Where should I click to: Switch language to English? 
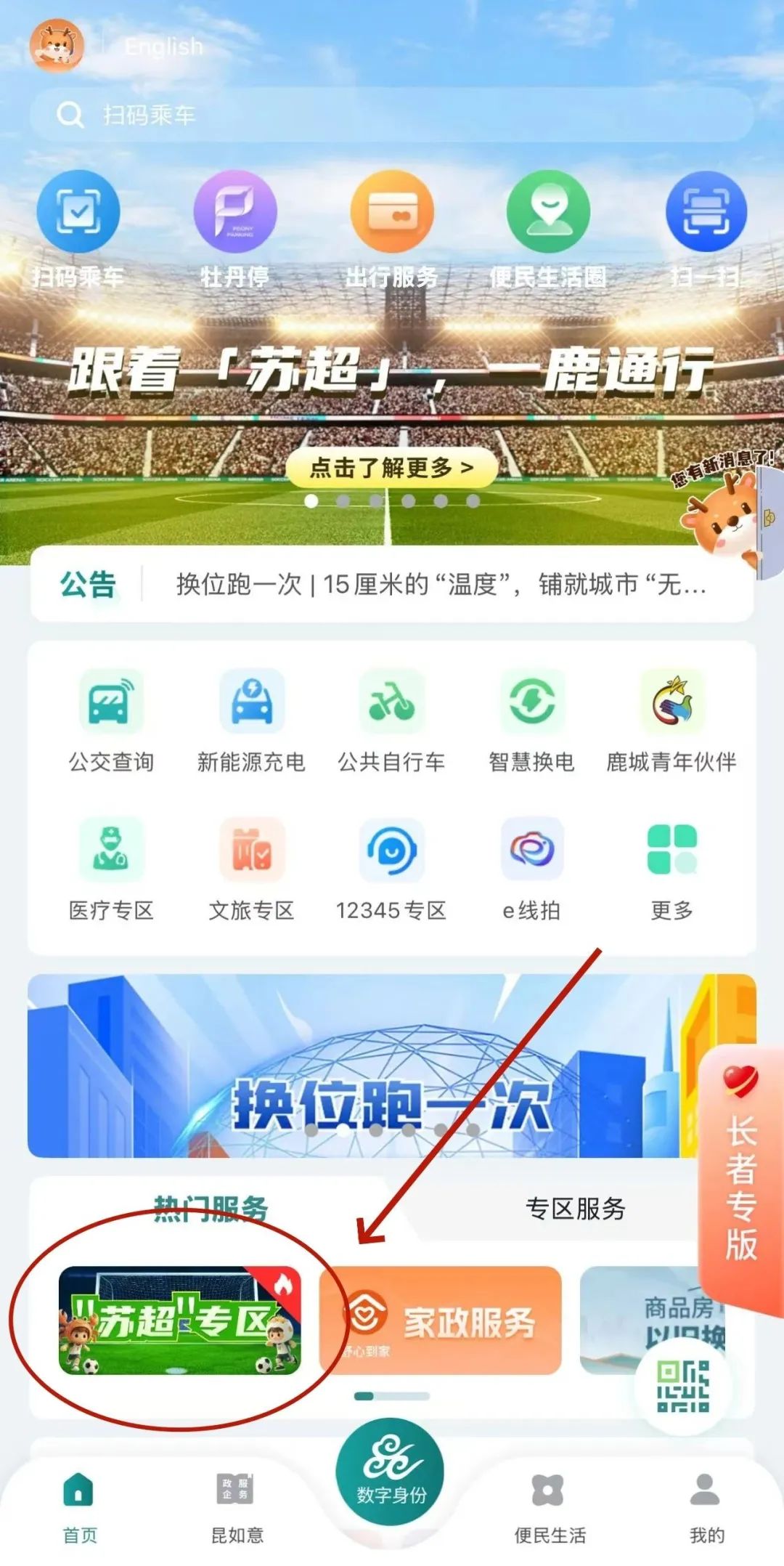pos(163,46)
